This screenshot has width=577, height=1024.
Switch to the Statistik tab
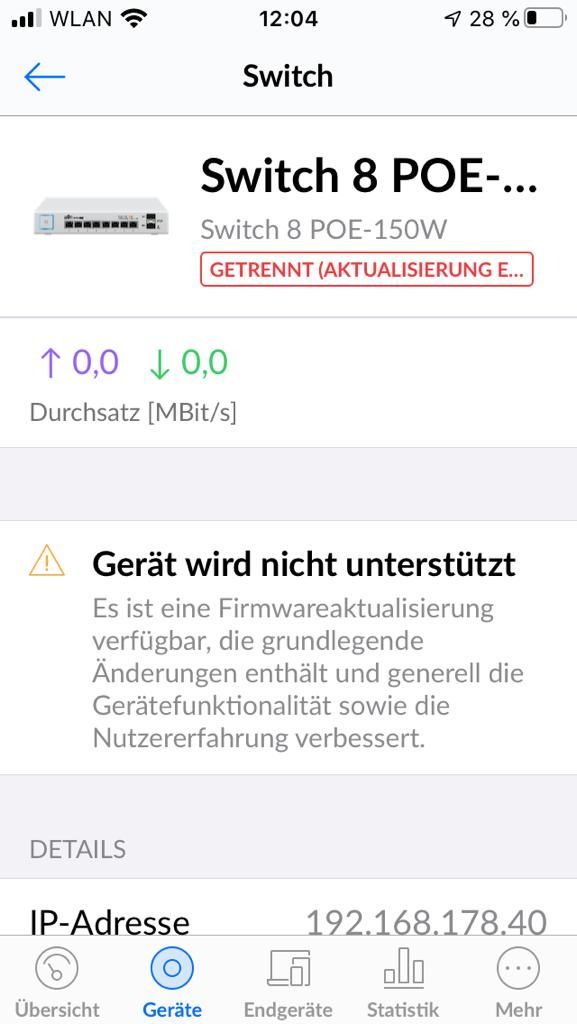click(403, 981)
